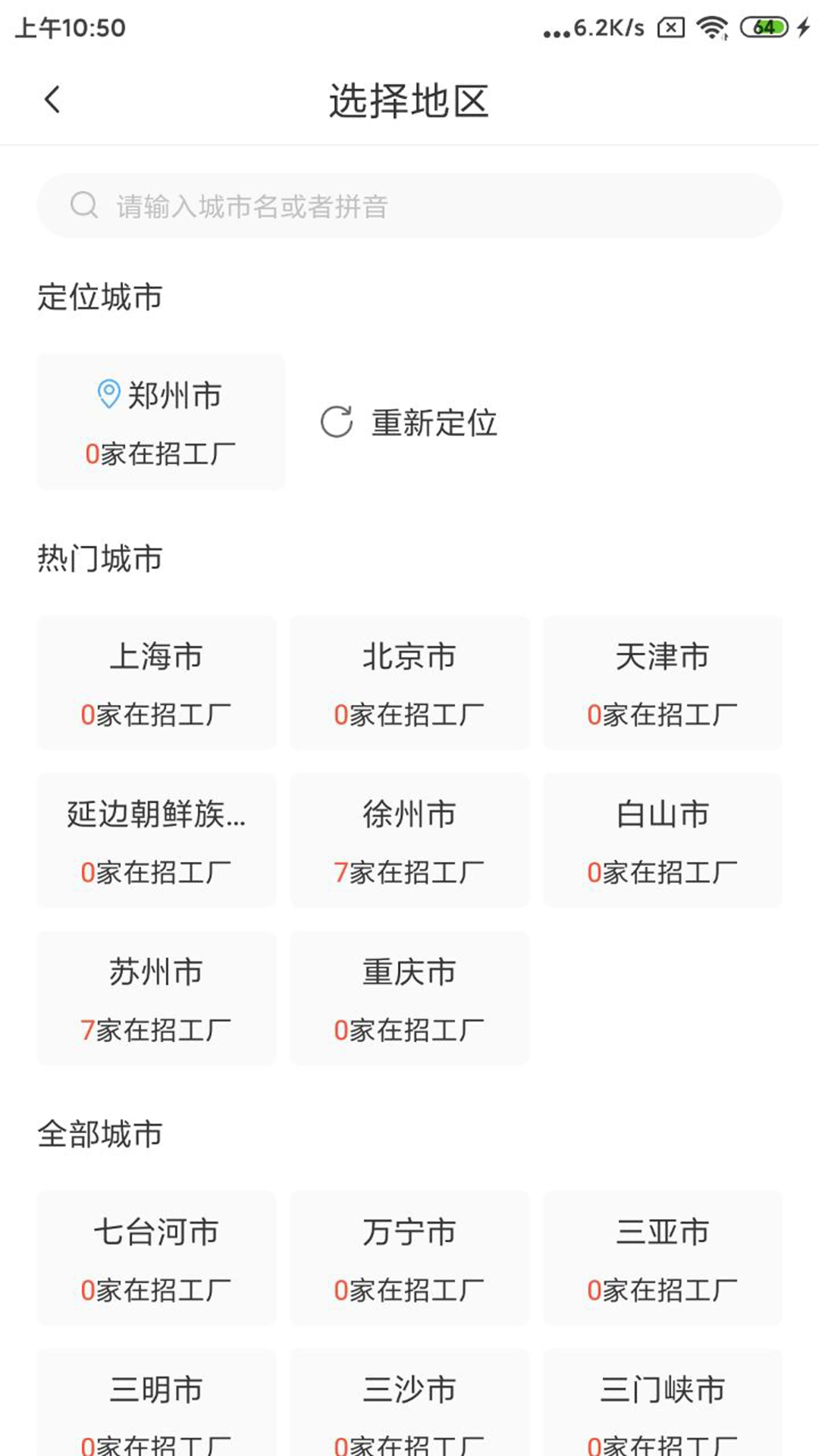Viewport: 819px width, 1456px height.
Task: Select 七台河市 under all cities
Action: click(155, 1257)
